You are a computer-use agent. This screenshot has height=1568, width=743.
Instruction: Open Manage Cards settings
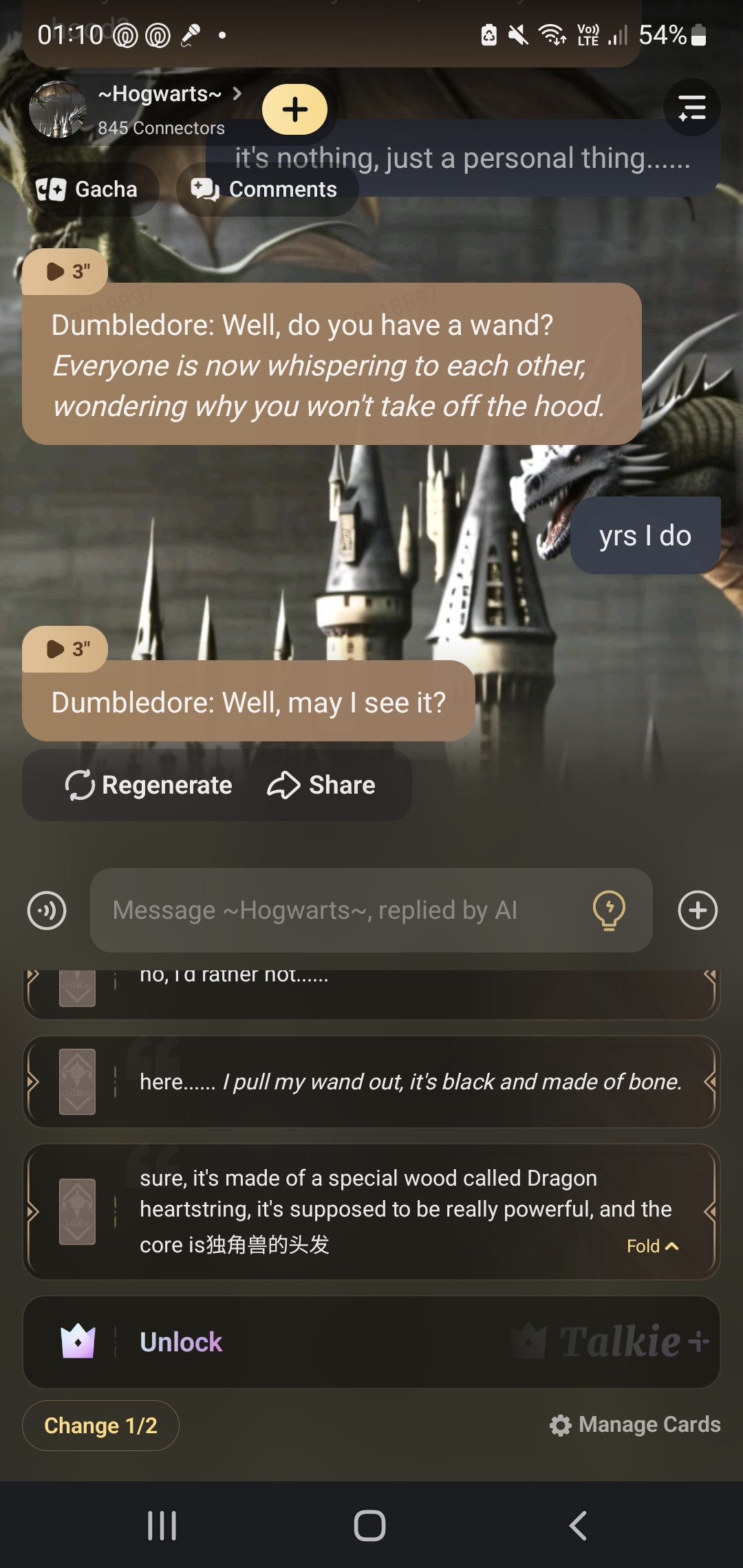[635, 1425]
